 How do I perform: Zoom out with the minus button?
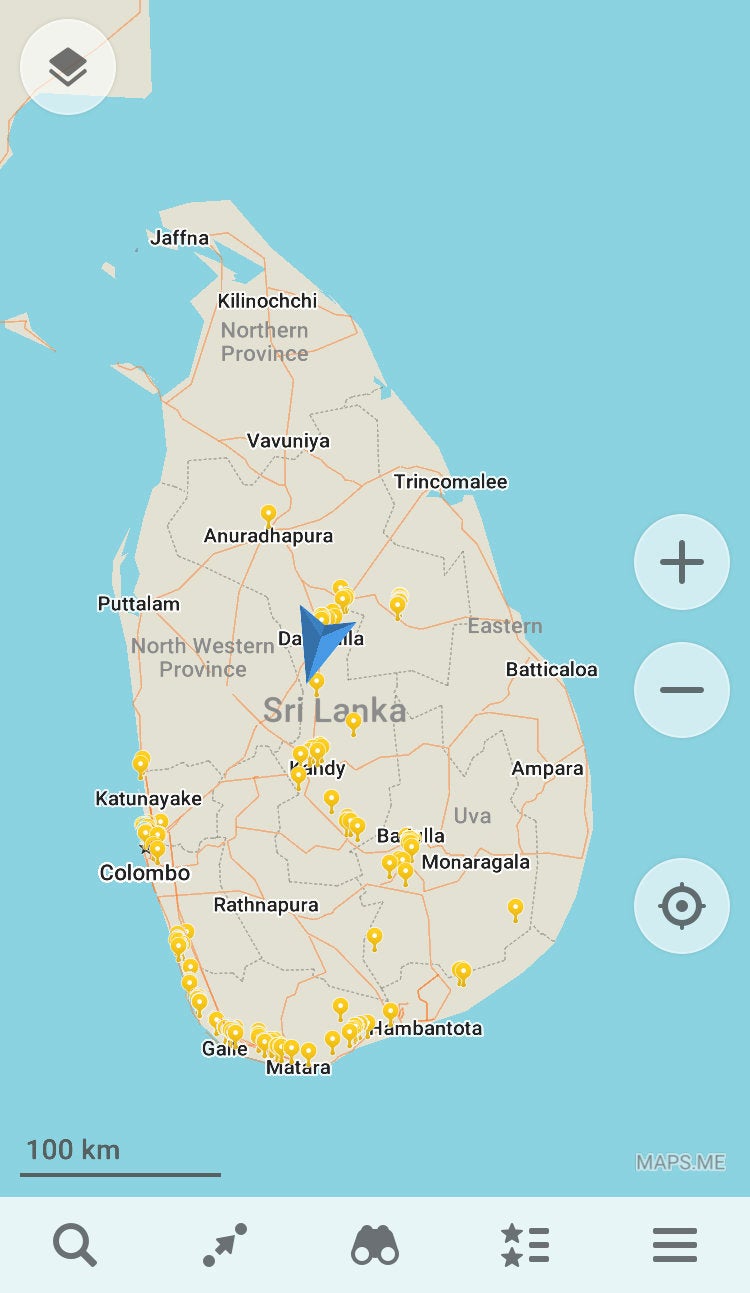point(682,690)
